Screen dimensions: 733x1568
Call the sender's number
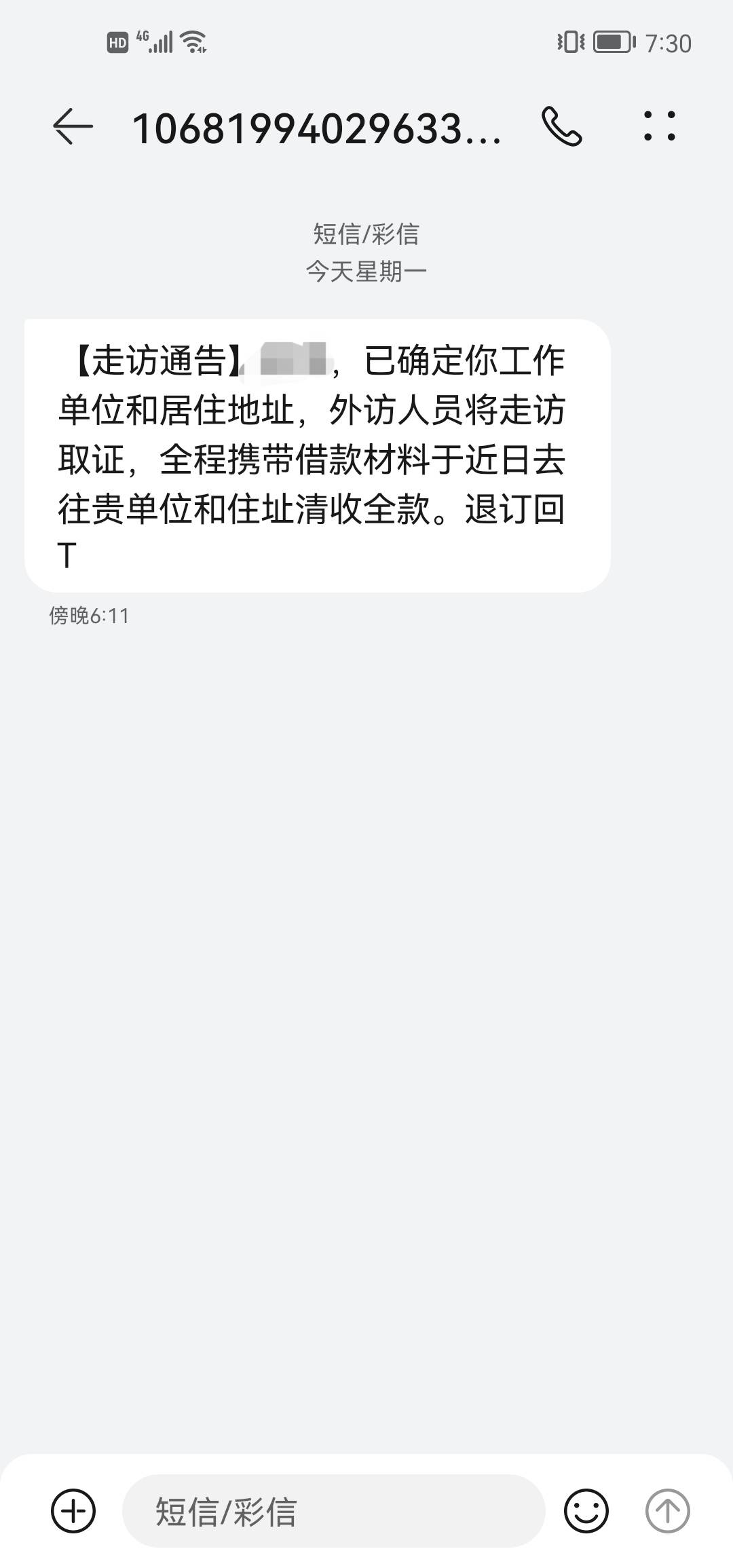coord(562,126)
